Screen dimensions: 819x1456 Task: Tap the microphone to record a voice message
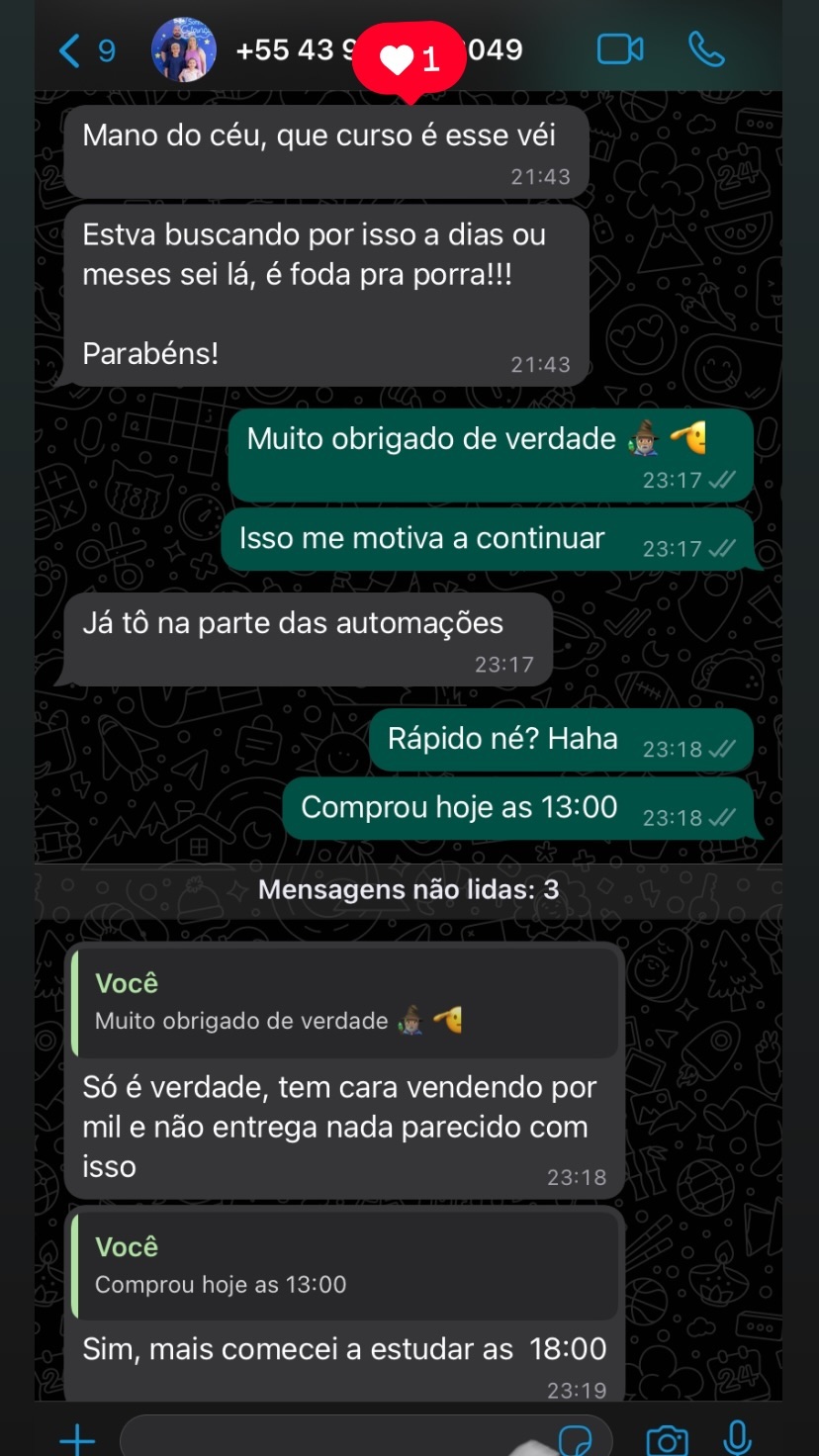[x=737, y=1438]
